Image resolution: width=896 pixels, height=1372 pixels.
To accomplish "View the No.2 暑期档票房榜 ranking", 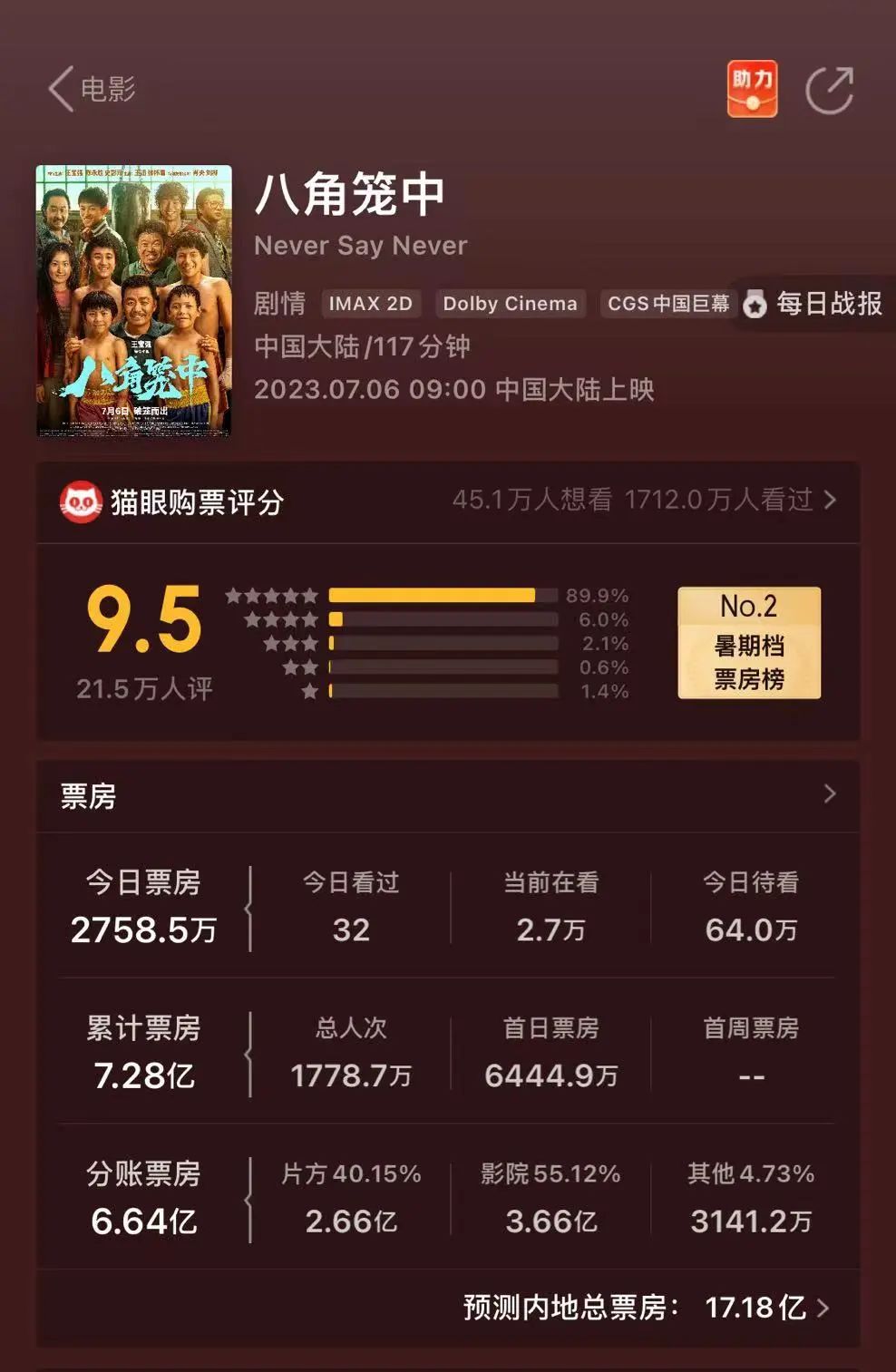I will [749, 642].
